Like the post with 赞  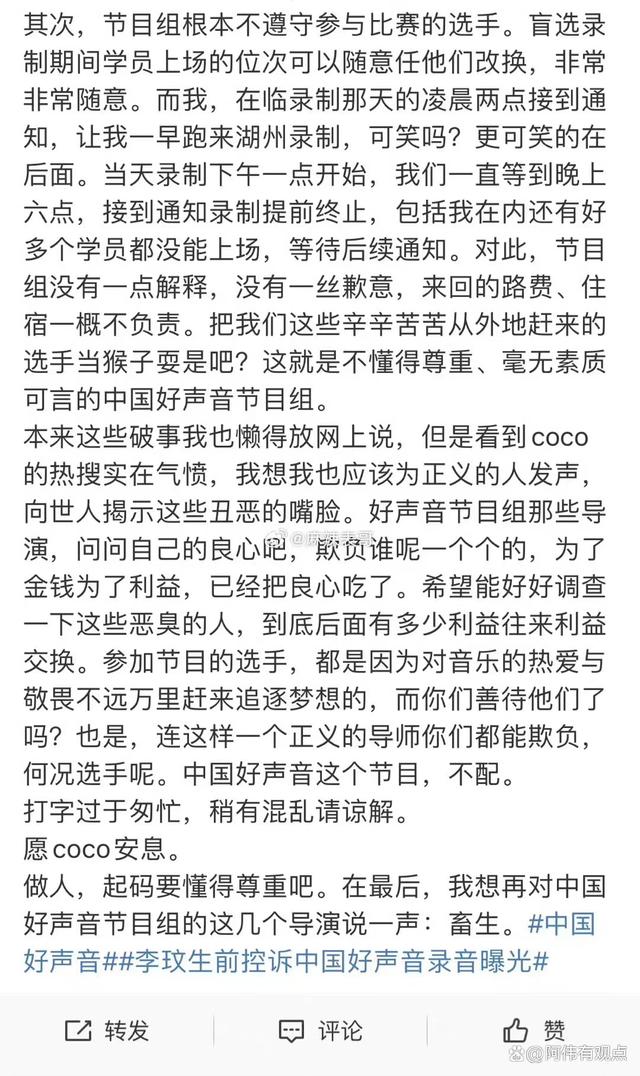click(534, 1030)
